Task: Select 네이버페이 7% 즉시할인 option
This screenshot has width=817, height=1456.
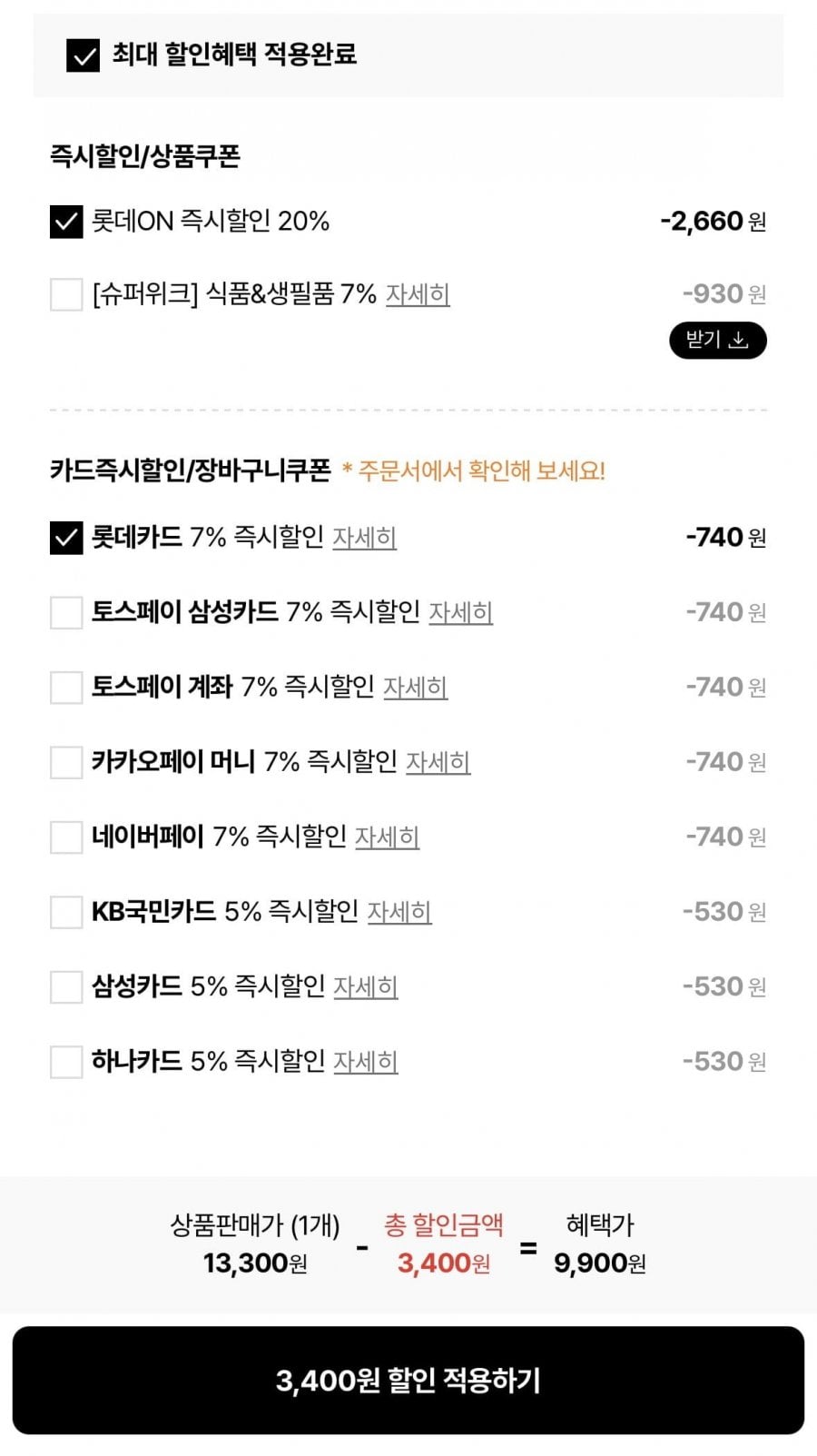Action: coord(66,837)
